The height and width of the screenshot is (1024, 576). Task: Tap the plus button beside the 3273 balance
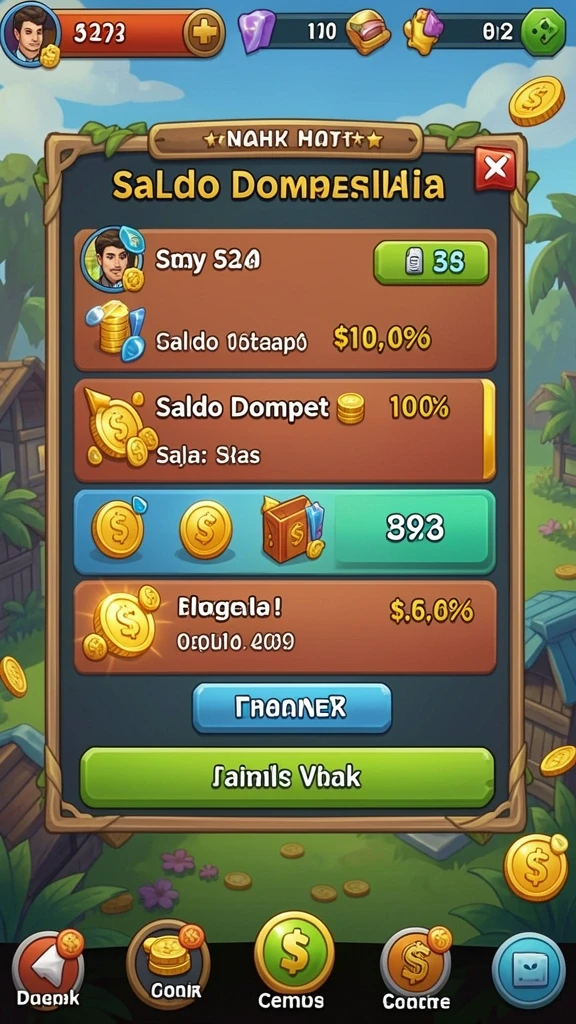[x=204, y=32]
